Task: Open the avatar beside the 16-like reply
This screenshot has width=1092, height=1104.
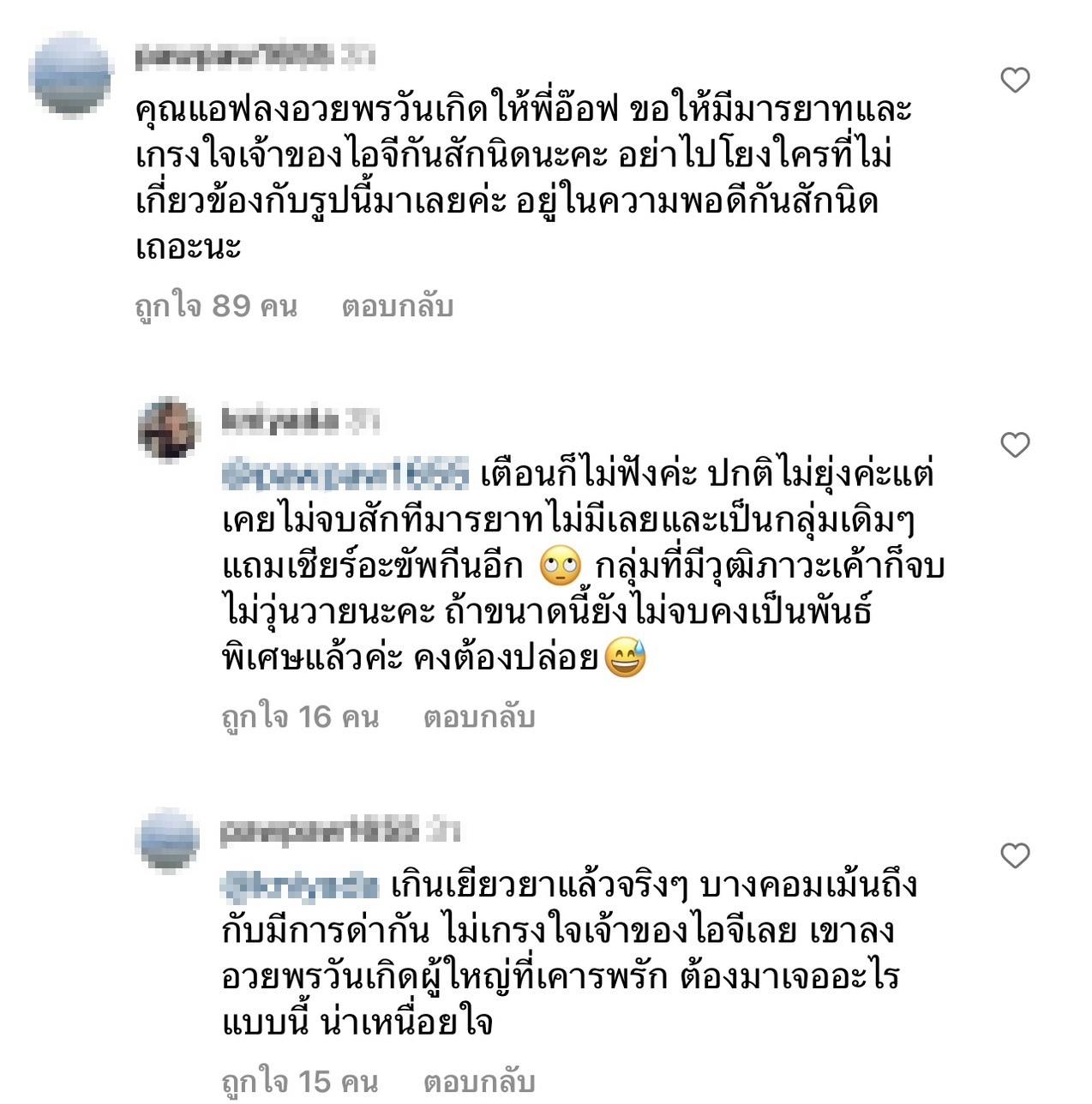Action: pyautogui.click(x=169, y=429)
